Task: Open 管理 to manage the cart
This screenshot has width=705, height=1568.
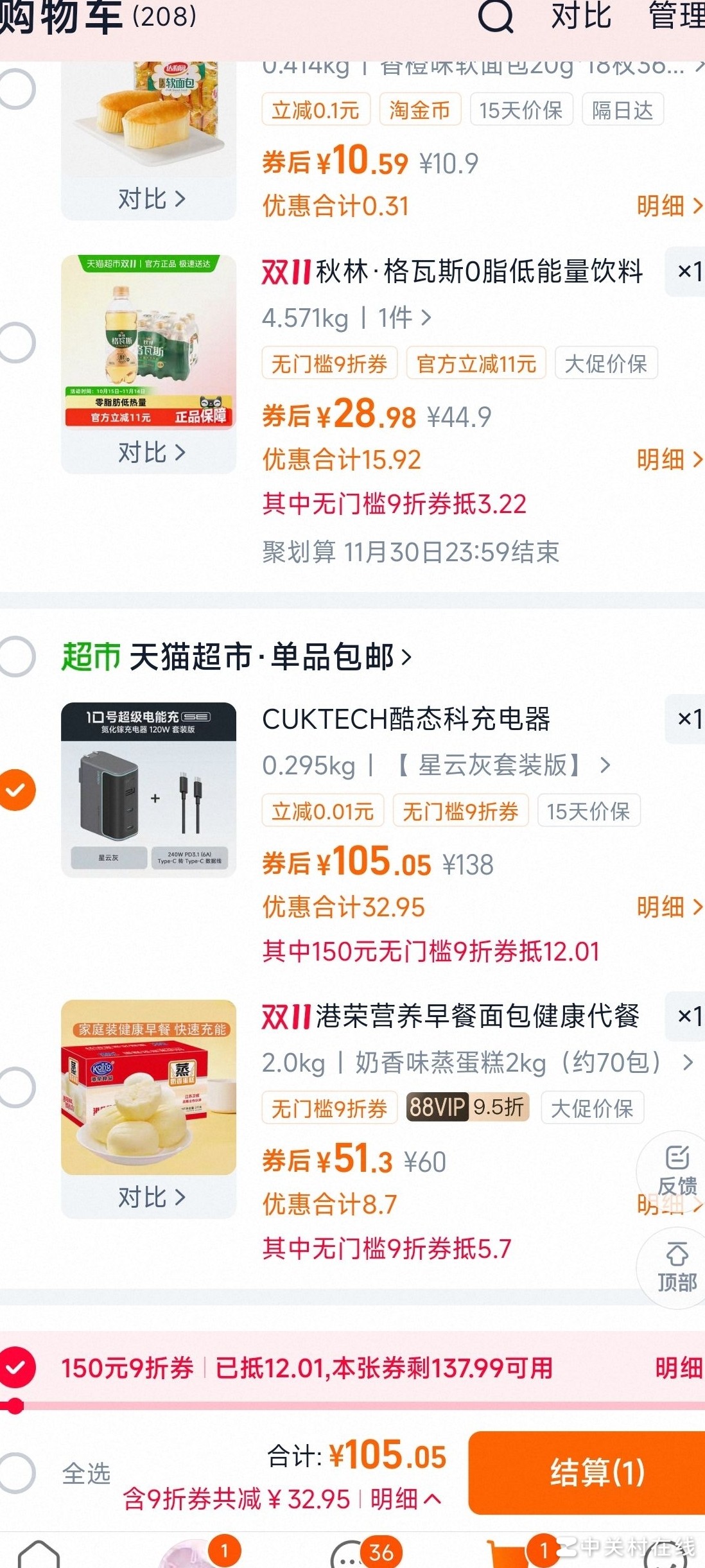Action: [677, 17]
